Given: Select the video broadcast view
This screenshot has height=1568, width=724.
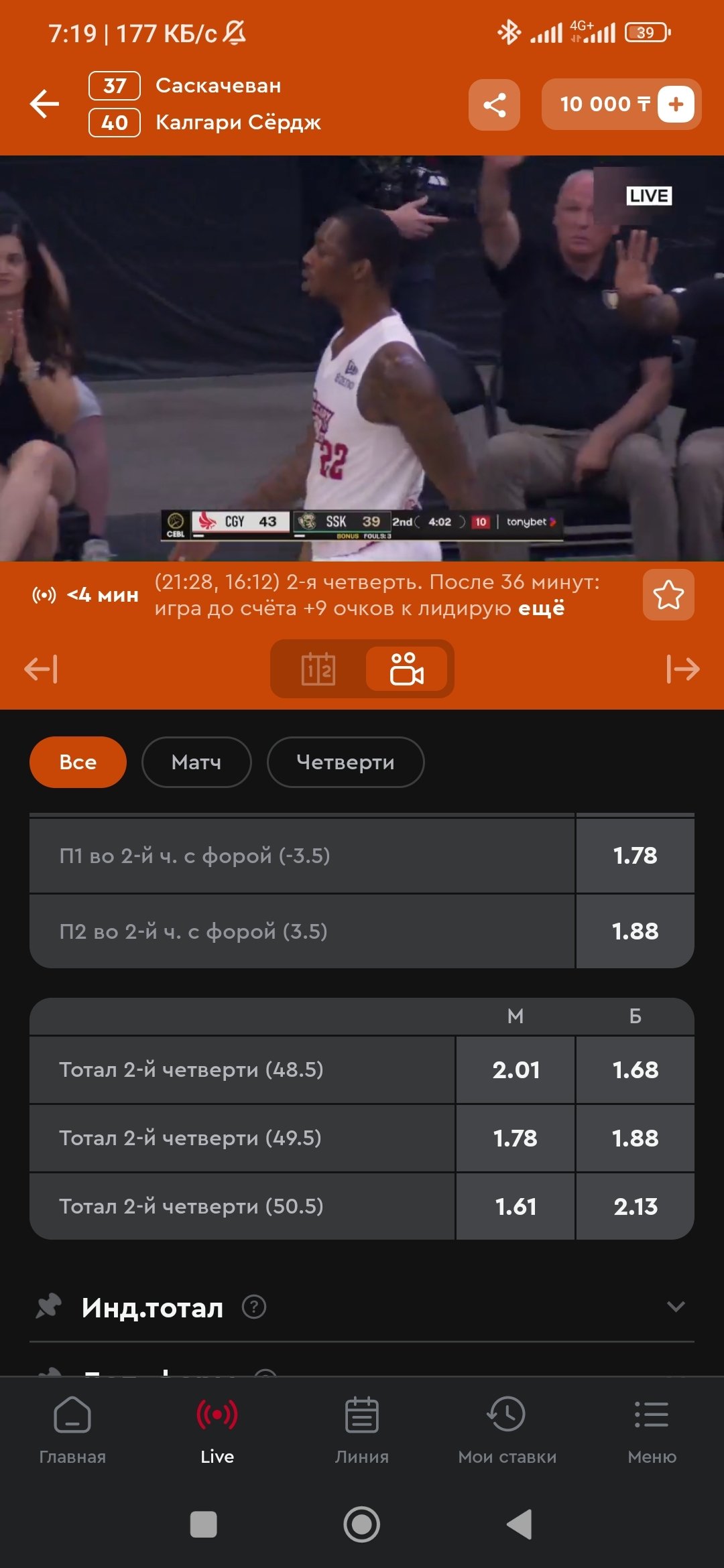Looking at the screenshot, I should 406,669.
